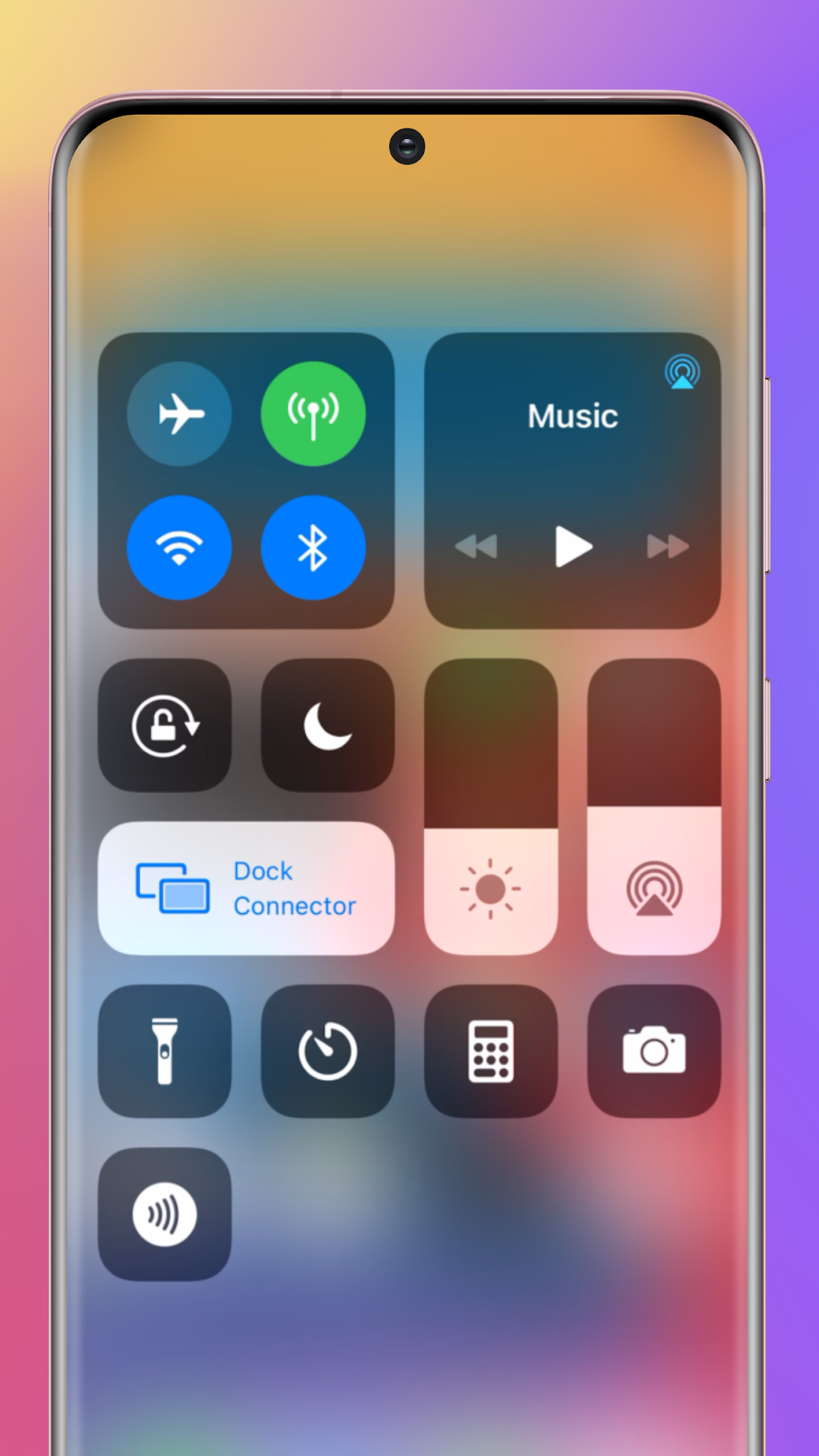
Task: Toggle Airplane mode
Action: [179, 413]
